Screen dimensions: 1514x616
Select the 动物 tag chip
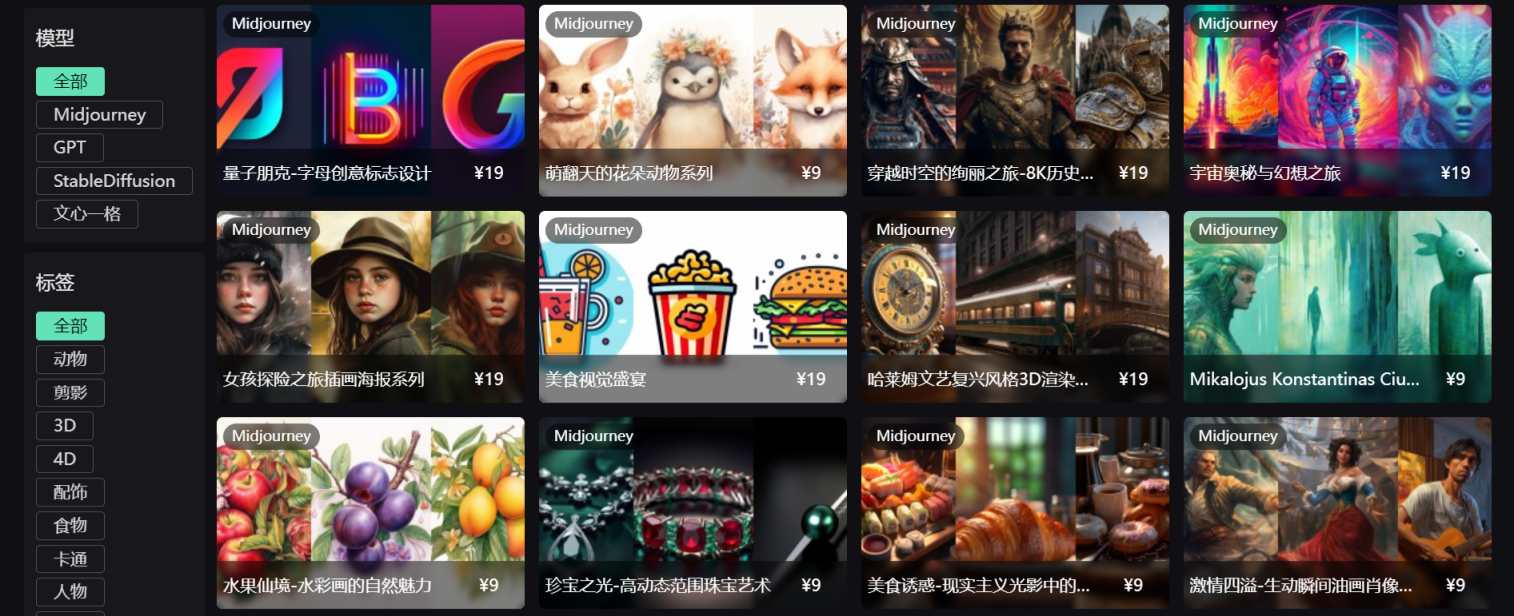point(70,359)
